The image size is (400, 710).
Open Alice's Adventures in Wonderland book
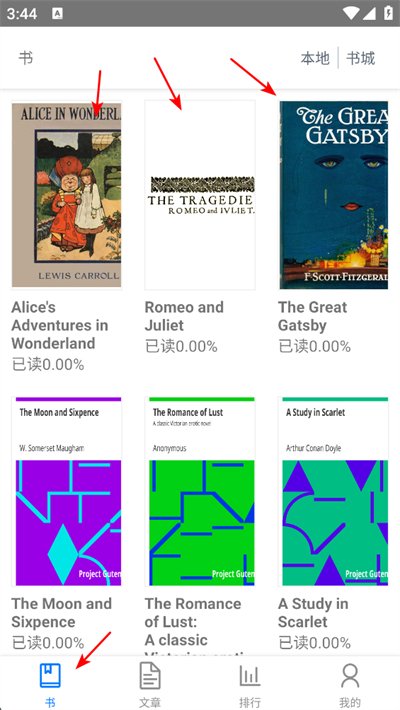pos(67,195)
